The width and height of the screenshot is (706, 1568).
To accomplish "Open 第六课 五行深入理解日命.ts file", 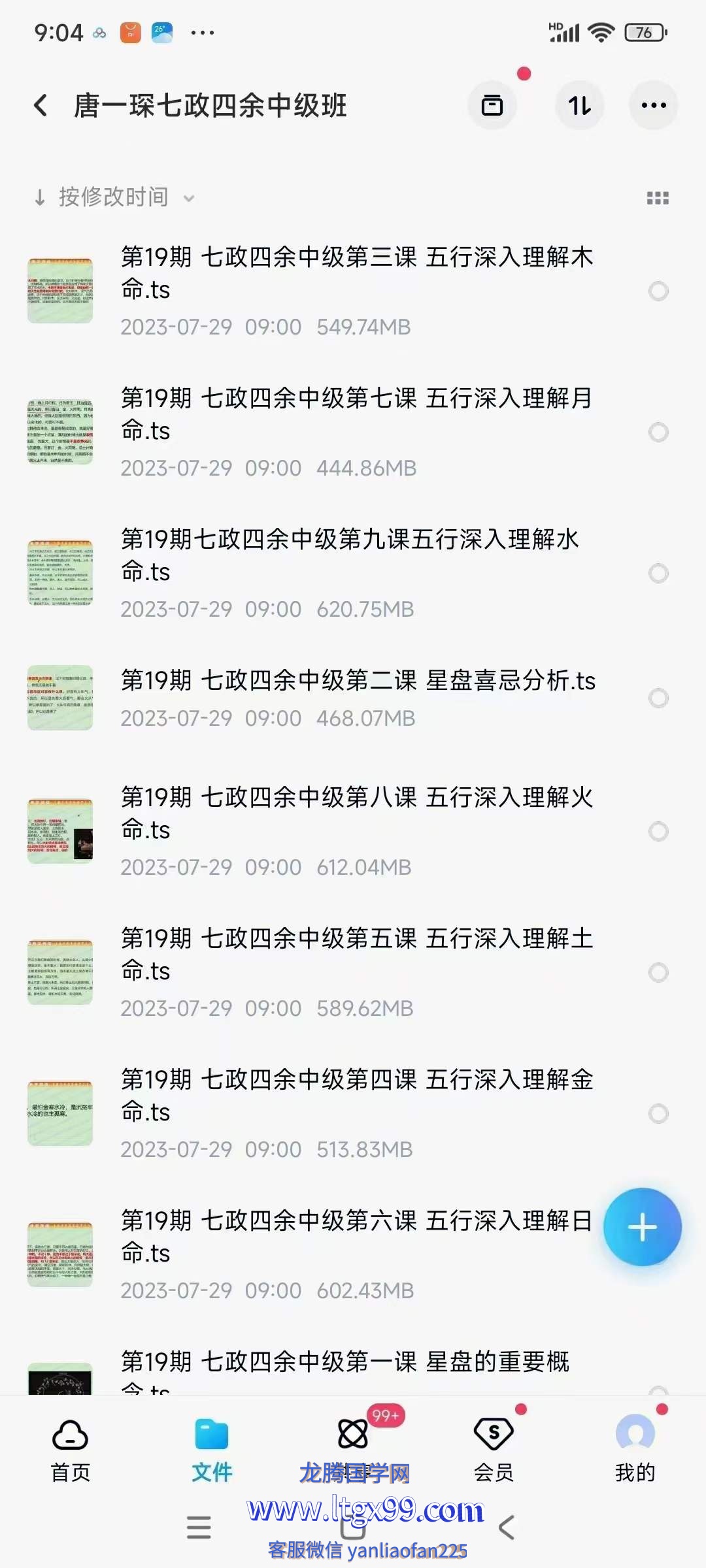I will pos(356,1237).
